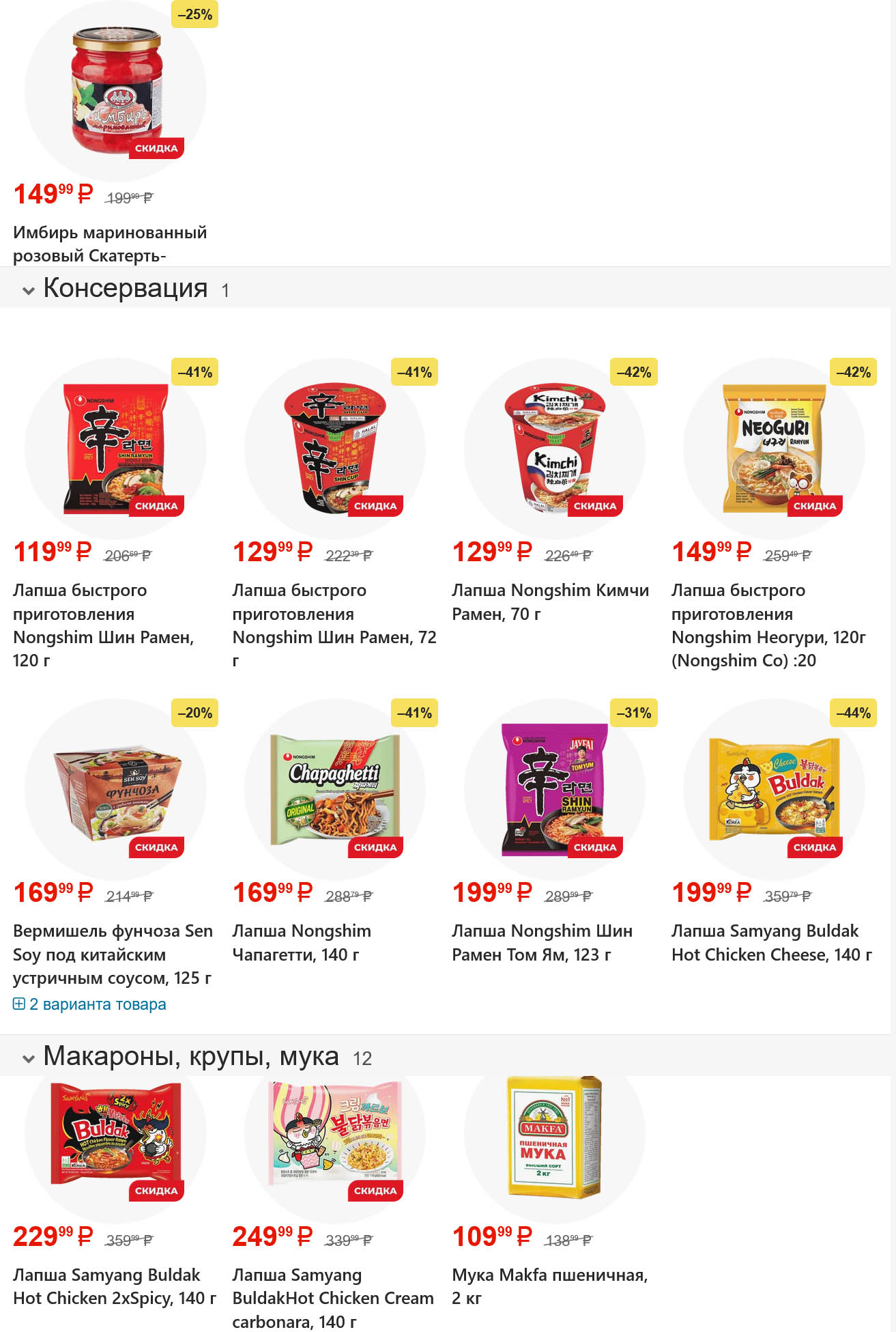Screen dimensions: 896x1332
Task: Collapse the Консервация section
Action: point(29,290)
